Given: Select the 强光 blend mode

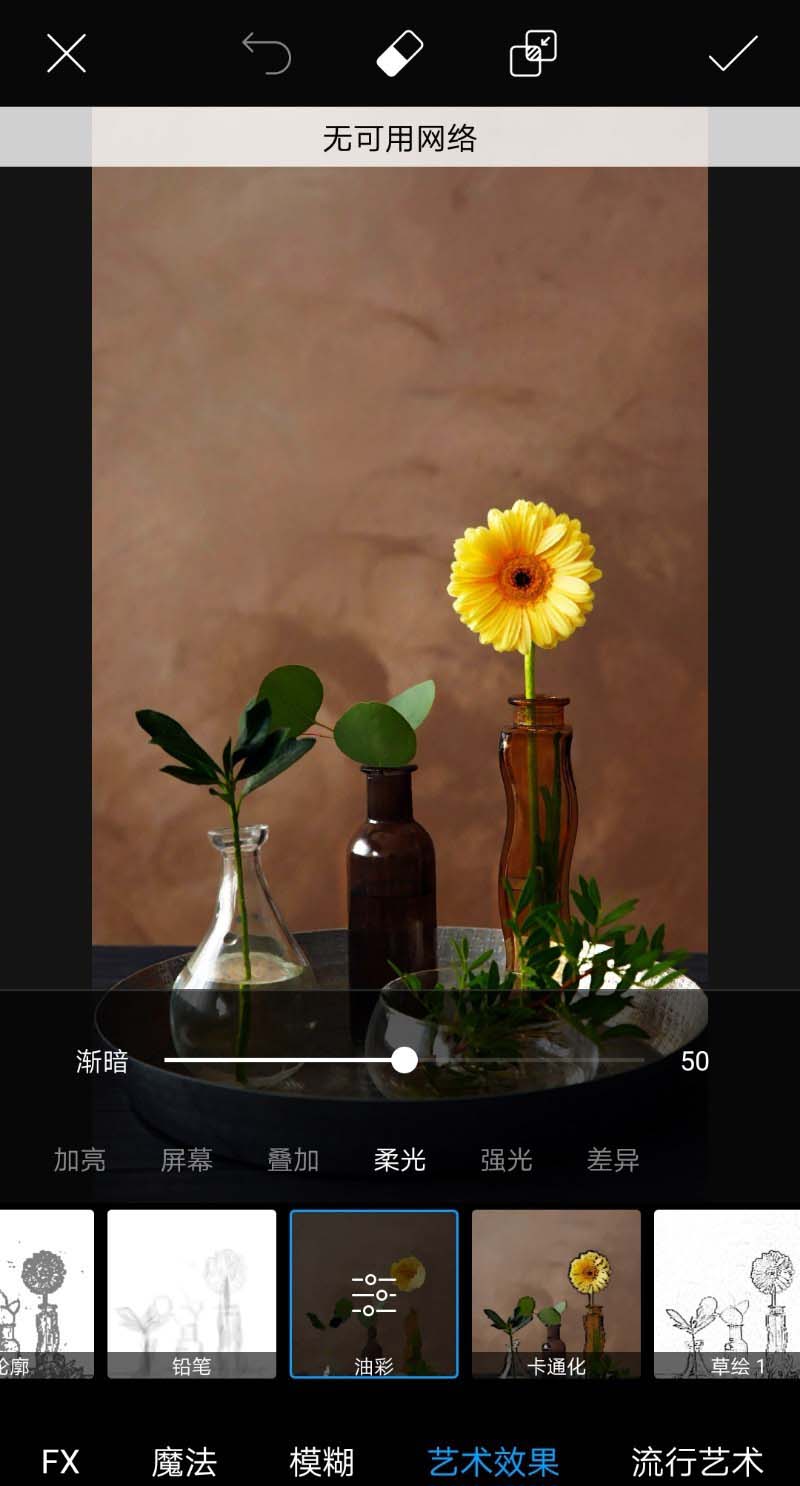Looking at the screenshot, I should [x=506, y=1160].
